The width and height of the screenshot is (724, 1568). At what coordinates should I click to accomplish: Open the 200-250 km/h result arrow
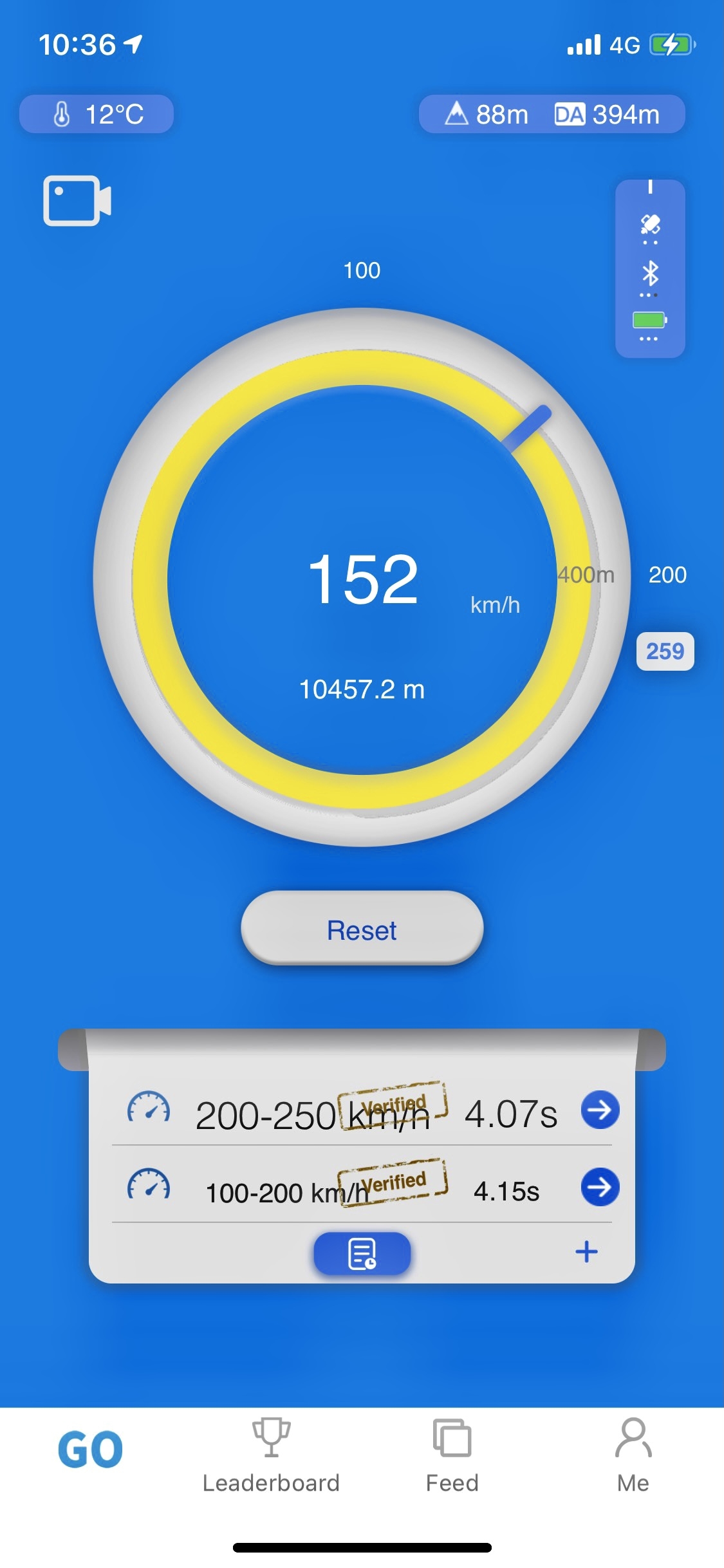coord(600,1110)
